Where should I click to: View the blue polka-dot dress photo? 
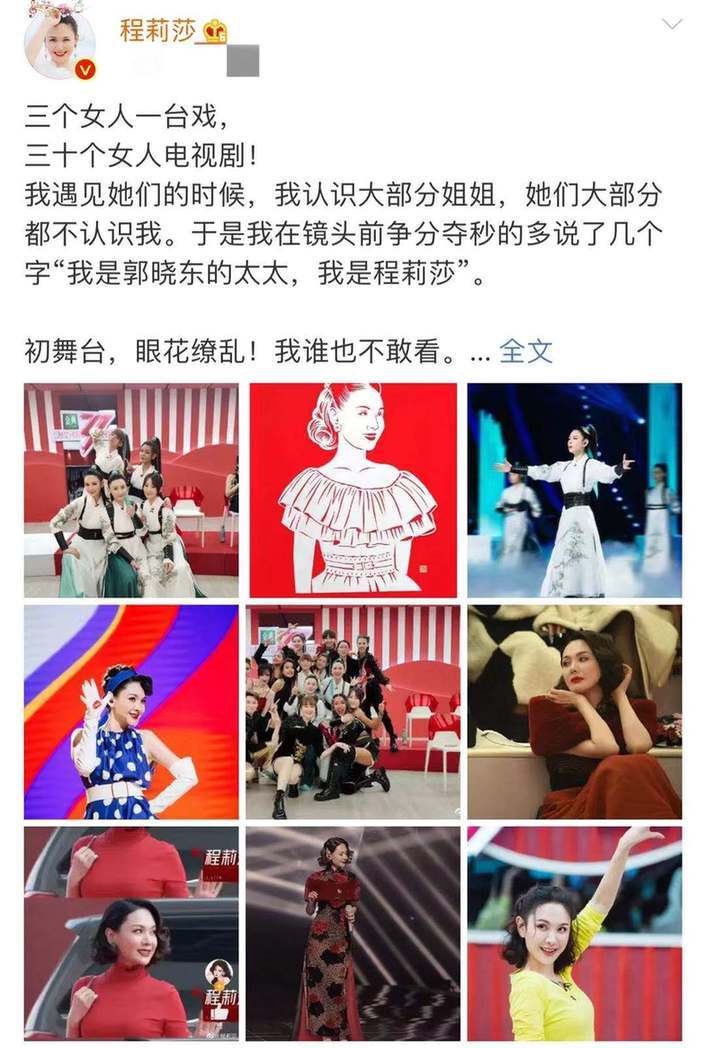coord(132,712)
